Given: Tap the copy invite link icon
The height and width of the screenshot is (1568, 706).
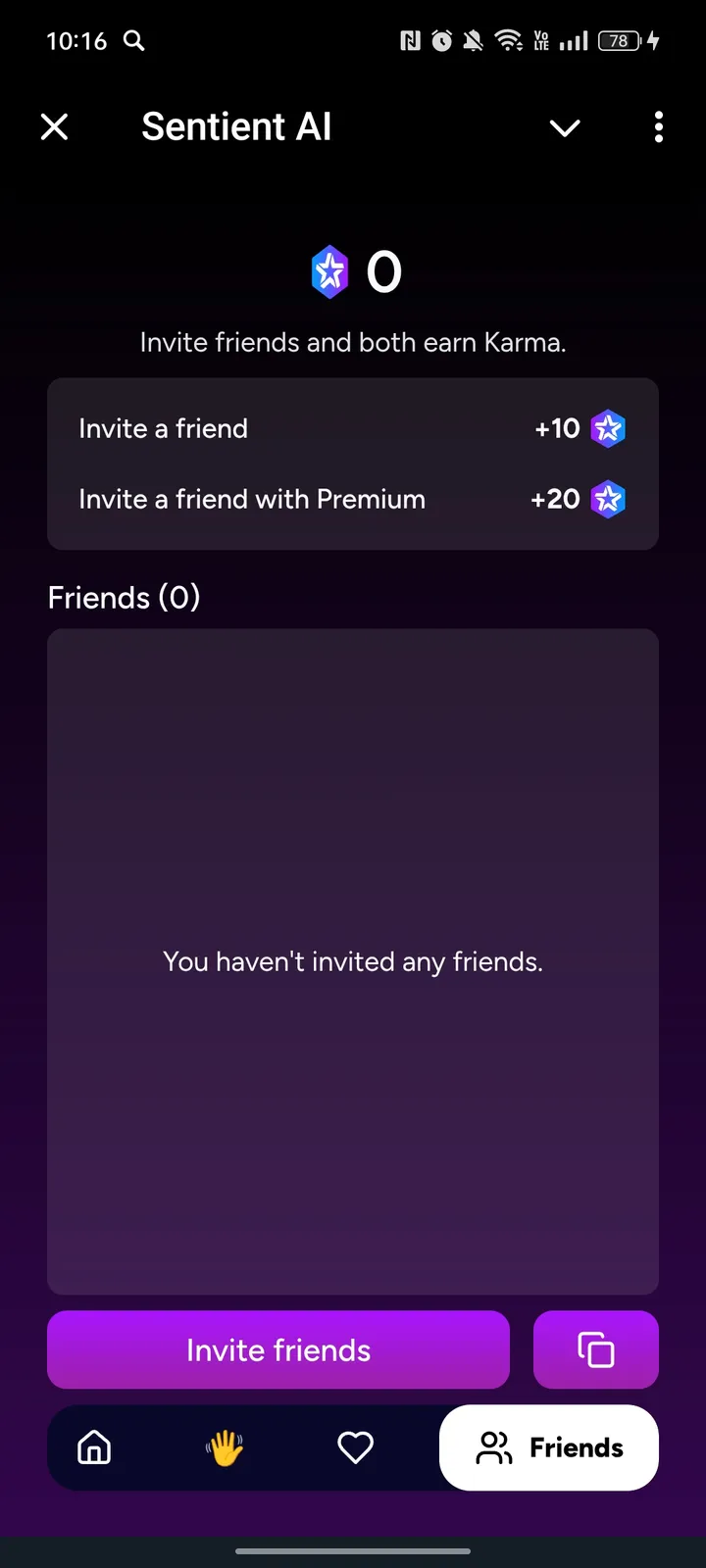Looking at the screenshot, I should (x=596, y=1349).
